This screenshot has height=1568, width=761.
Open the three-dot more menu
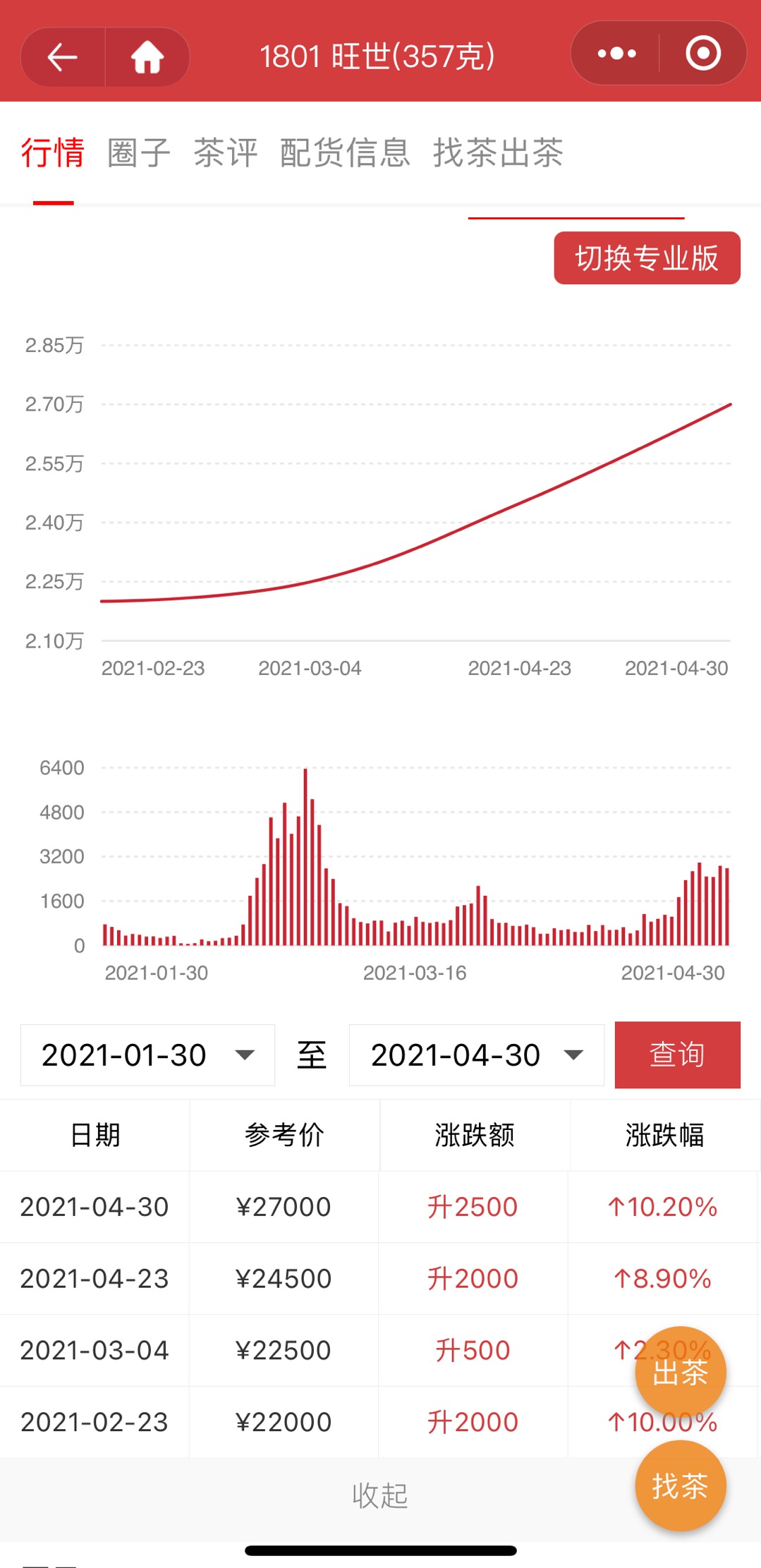coord(616,54)
